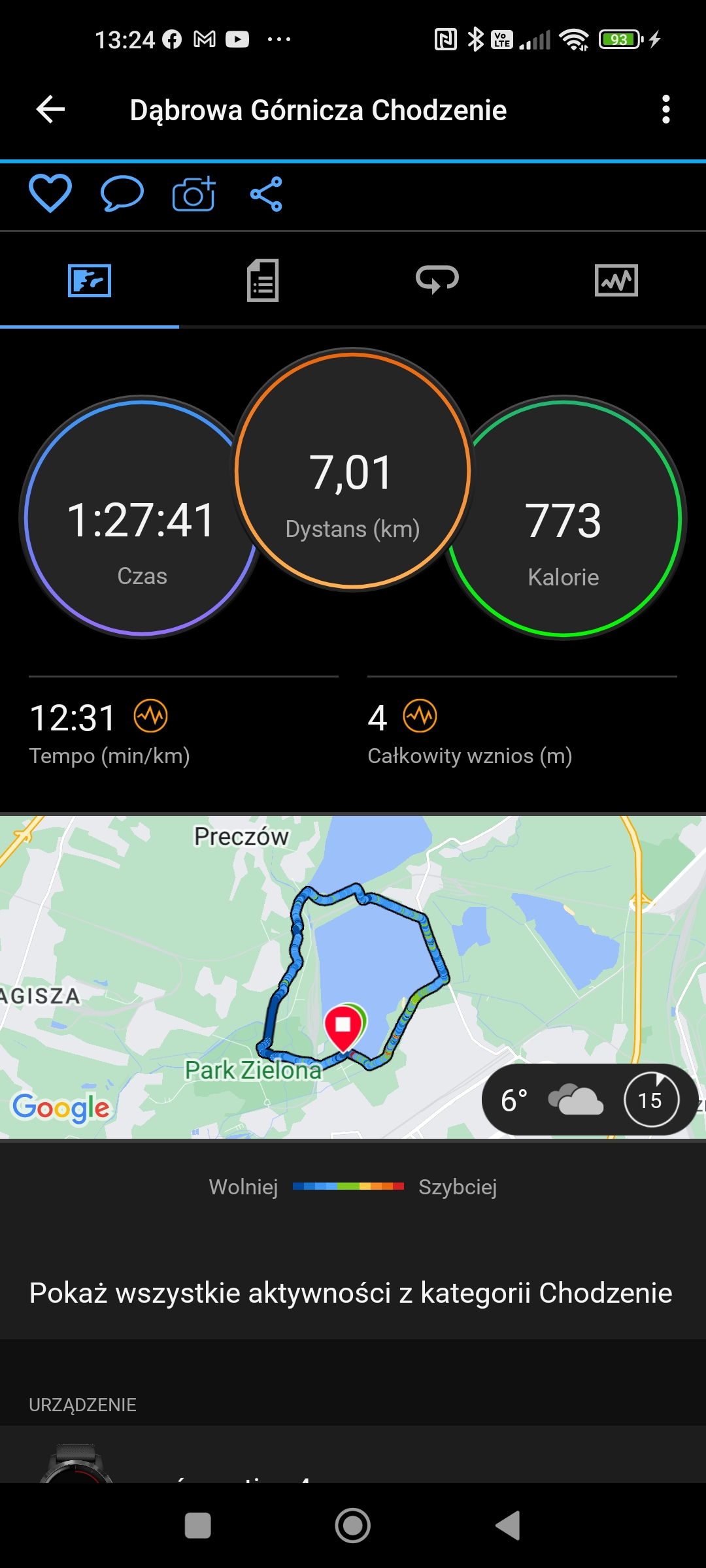
Task: Switch to the stats details tab
Action: (x=263, y=280)
